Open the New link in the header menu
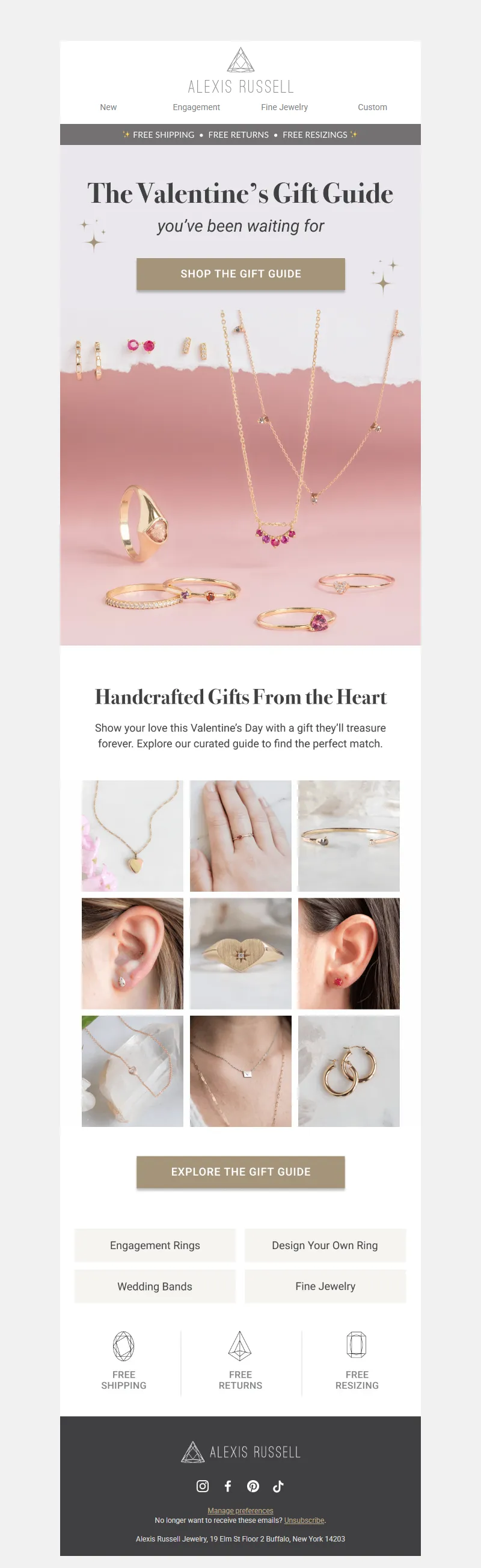Viewport: 481px width, 1568px height. pyautogui.click(x=108, y=107)
